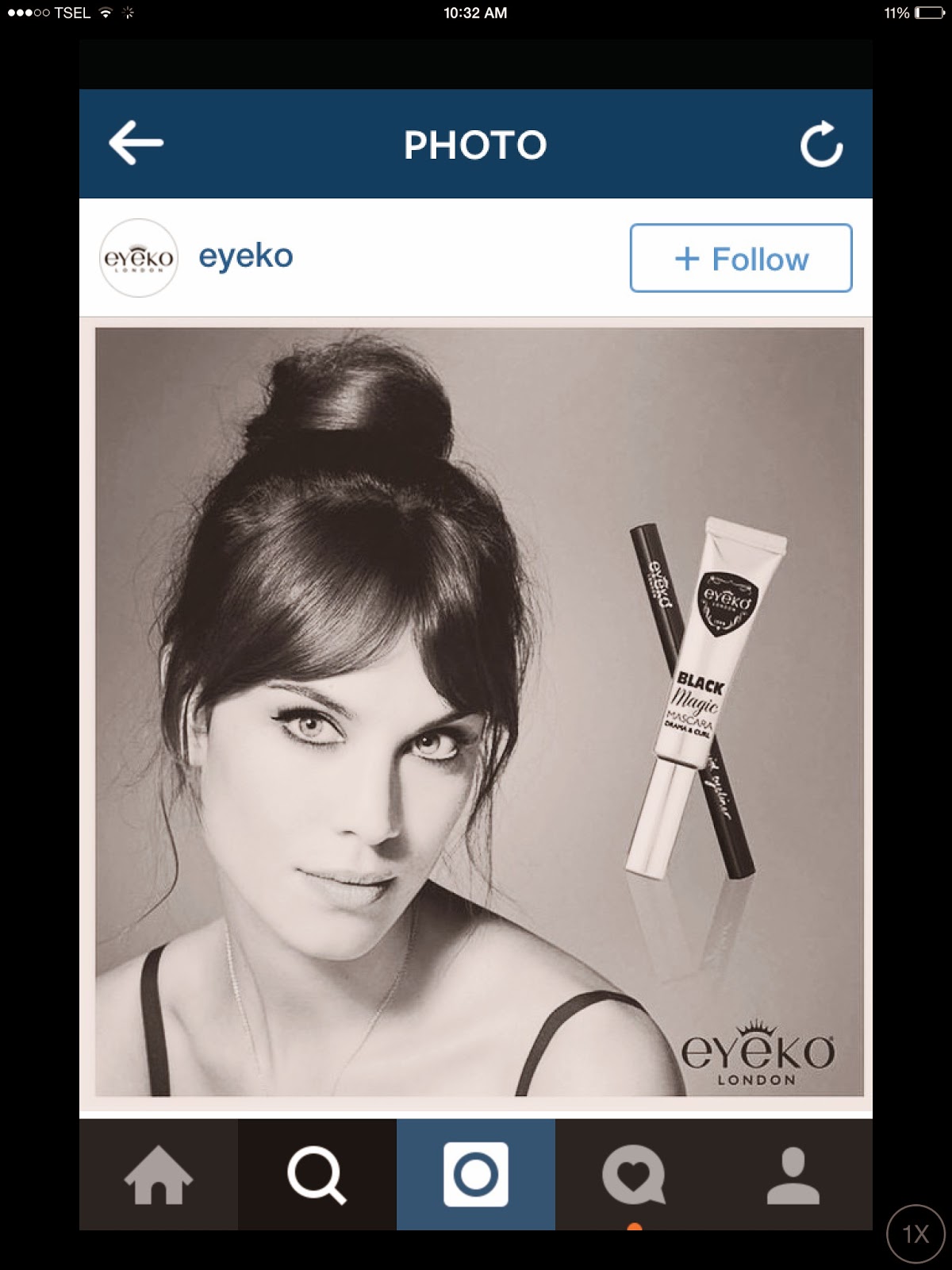The height and width of the screenshot is (1270, 952).
Task: Open the eyeko mascara photo post
Action: [479, 712]
